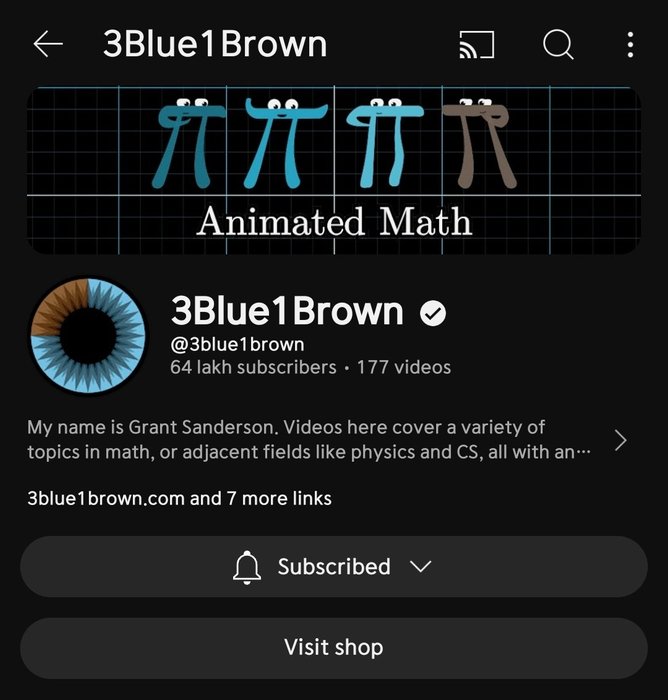Search within 3Blue1Brown channel

tap(557, 44)
